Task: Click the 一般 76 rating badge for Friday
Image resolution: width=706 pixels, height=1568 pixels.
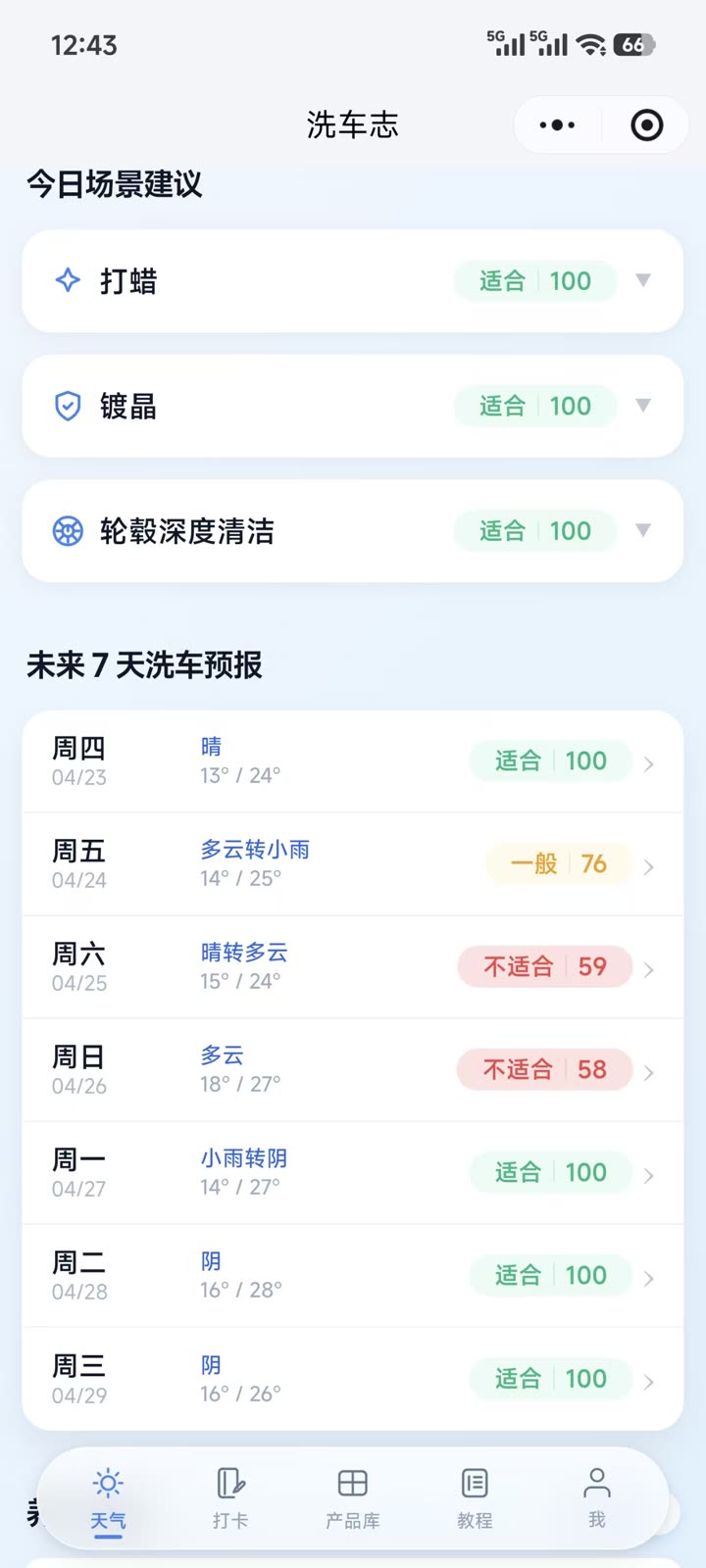Action: pyautogui.click(x=557, y=863)
